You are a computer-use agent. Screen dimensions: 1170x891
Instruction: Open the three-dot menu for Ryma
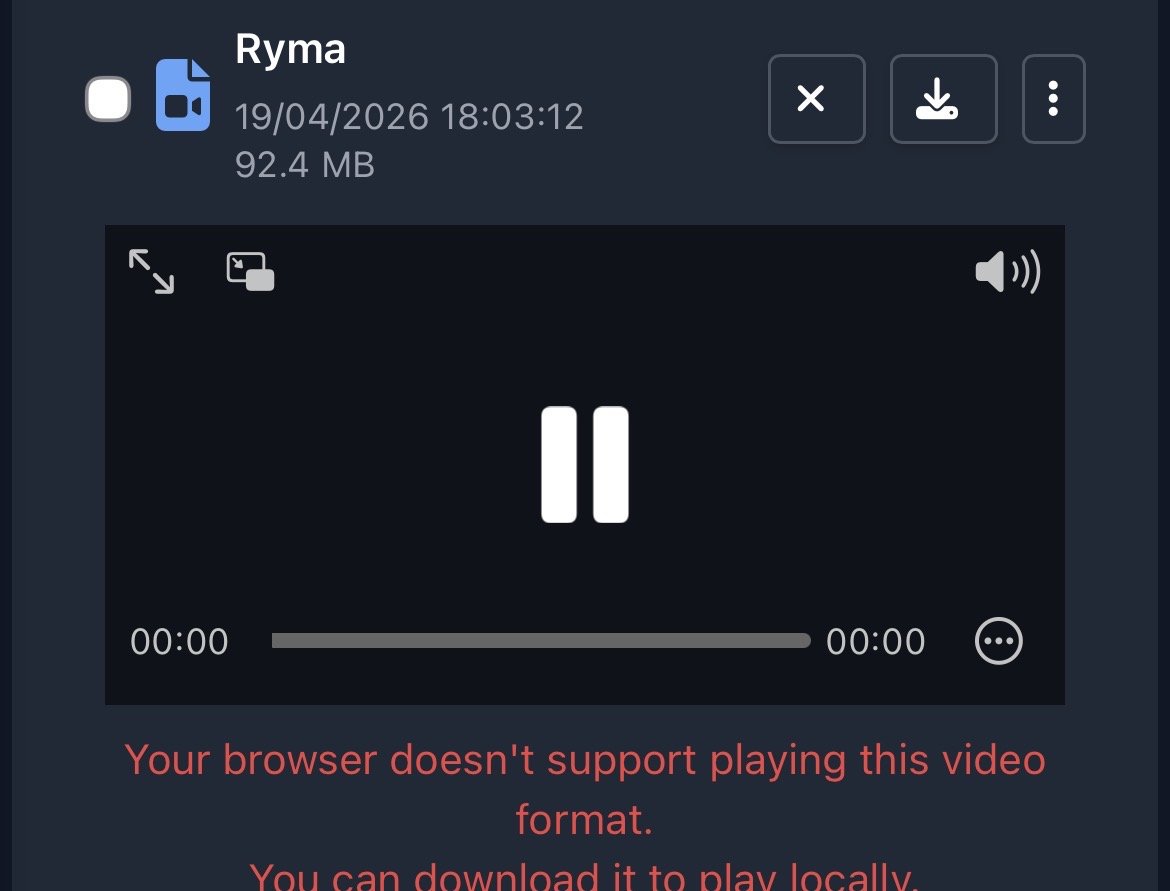[1053, 99]
